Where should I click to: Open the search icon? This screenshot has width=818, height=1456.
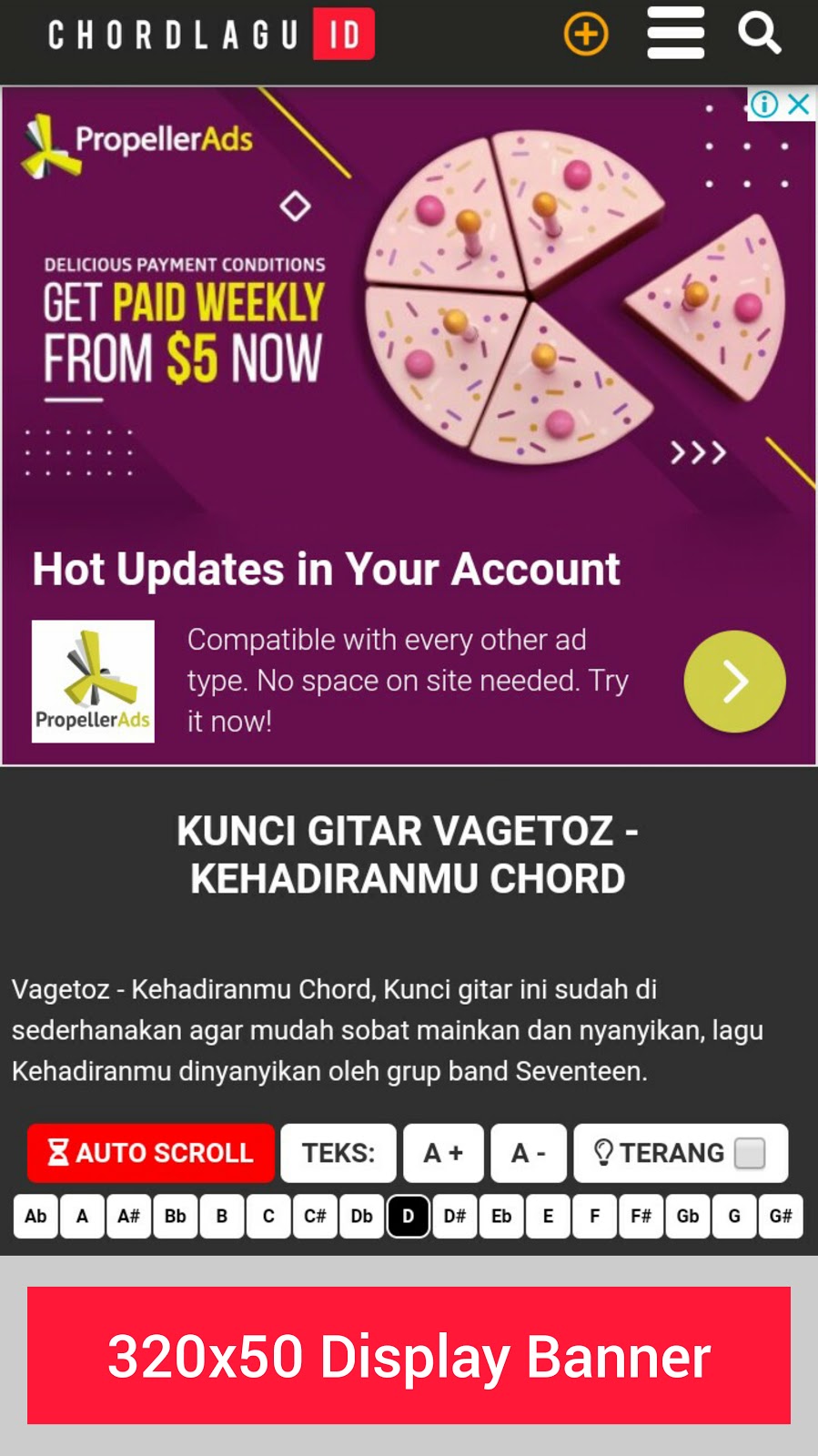click(x=760, y=34)
